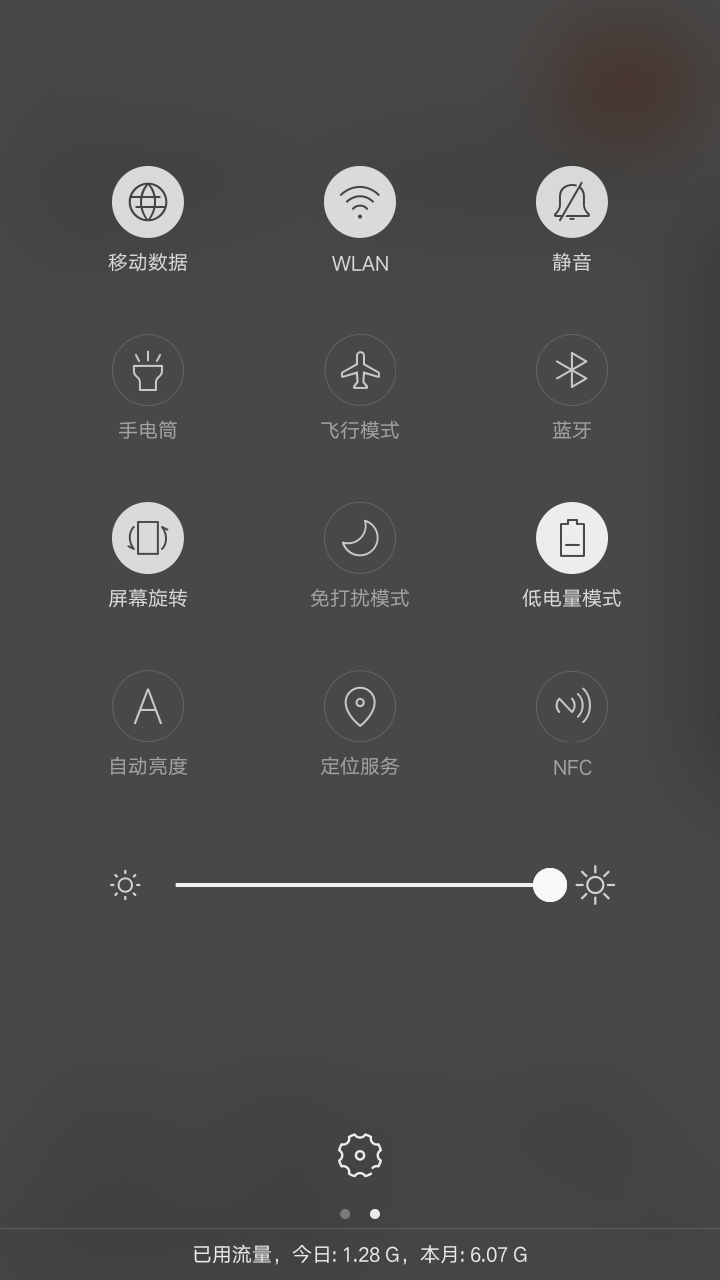Image resolution: width=720 pixels, height=1280 pixels.
Task: Turn on the 手电筒 flashlight
Action: [148, 370]
